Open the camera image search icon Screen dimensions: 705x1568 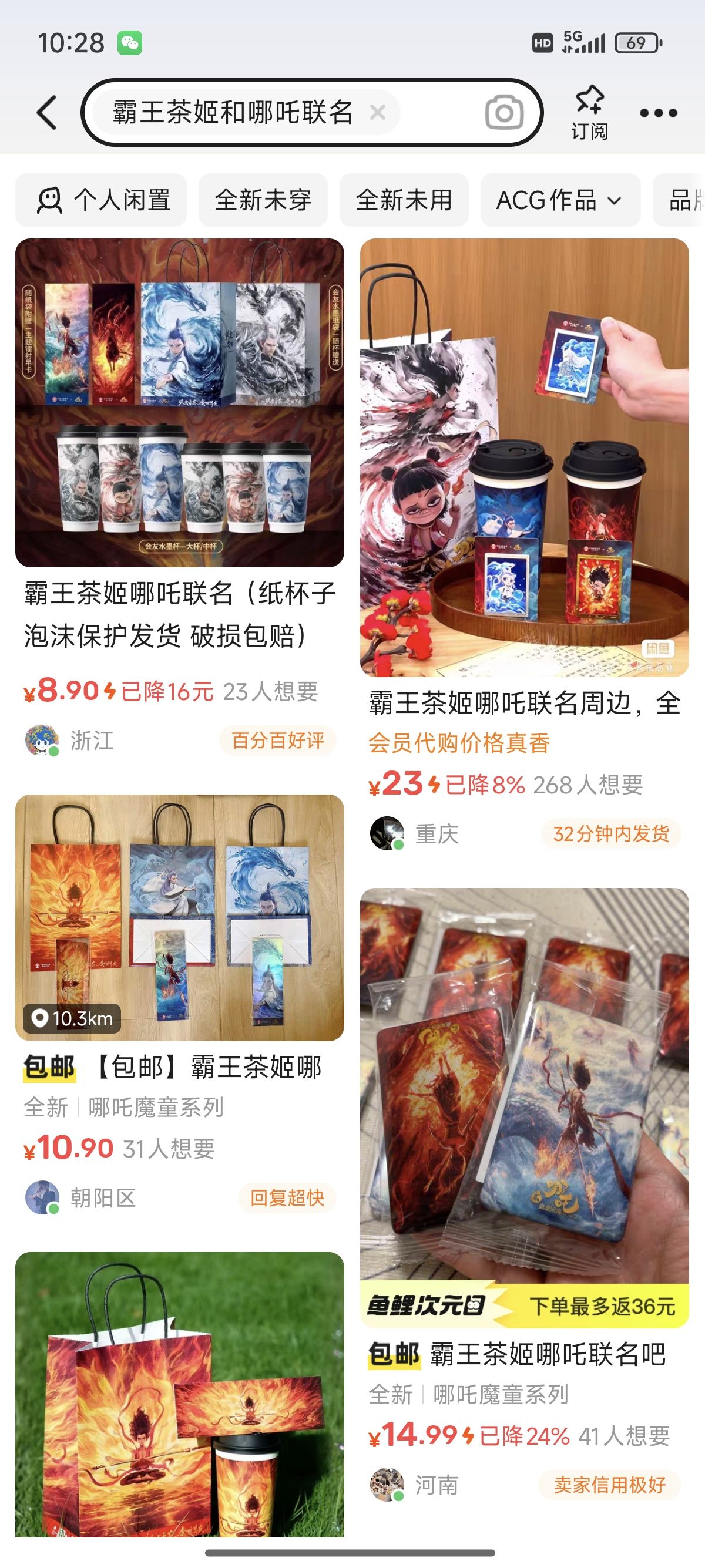click(x=504, y=113)
